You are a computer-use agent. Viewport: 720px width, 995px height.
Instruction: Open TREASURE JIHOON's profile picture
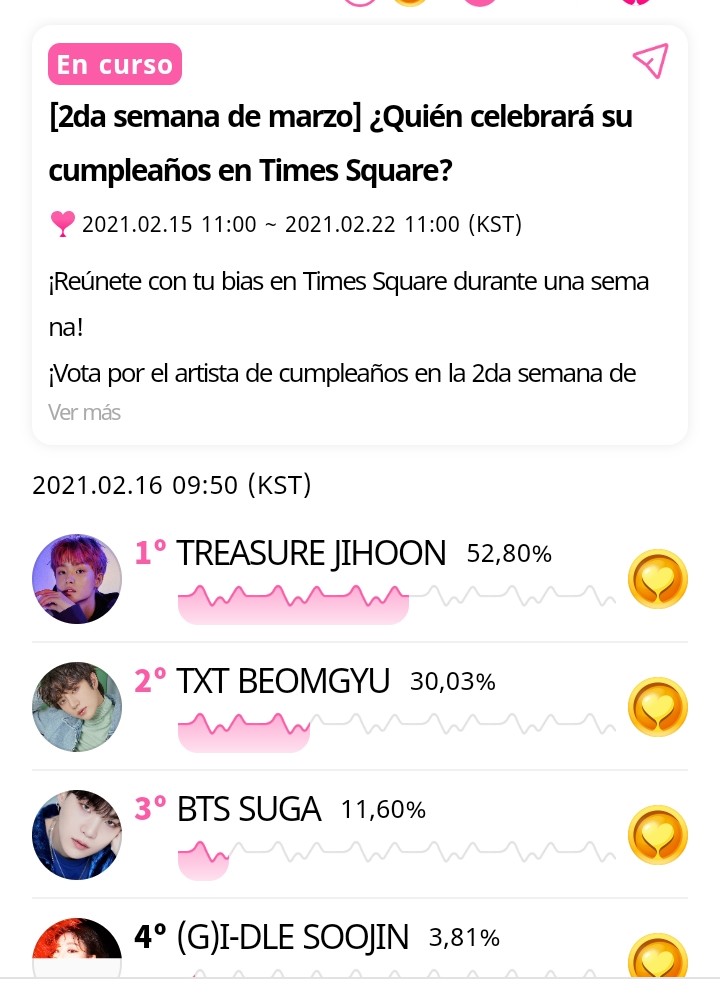77,579
